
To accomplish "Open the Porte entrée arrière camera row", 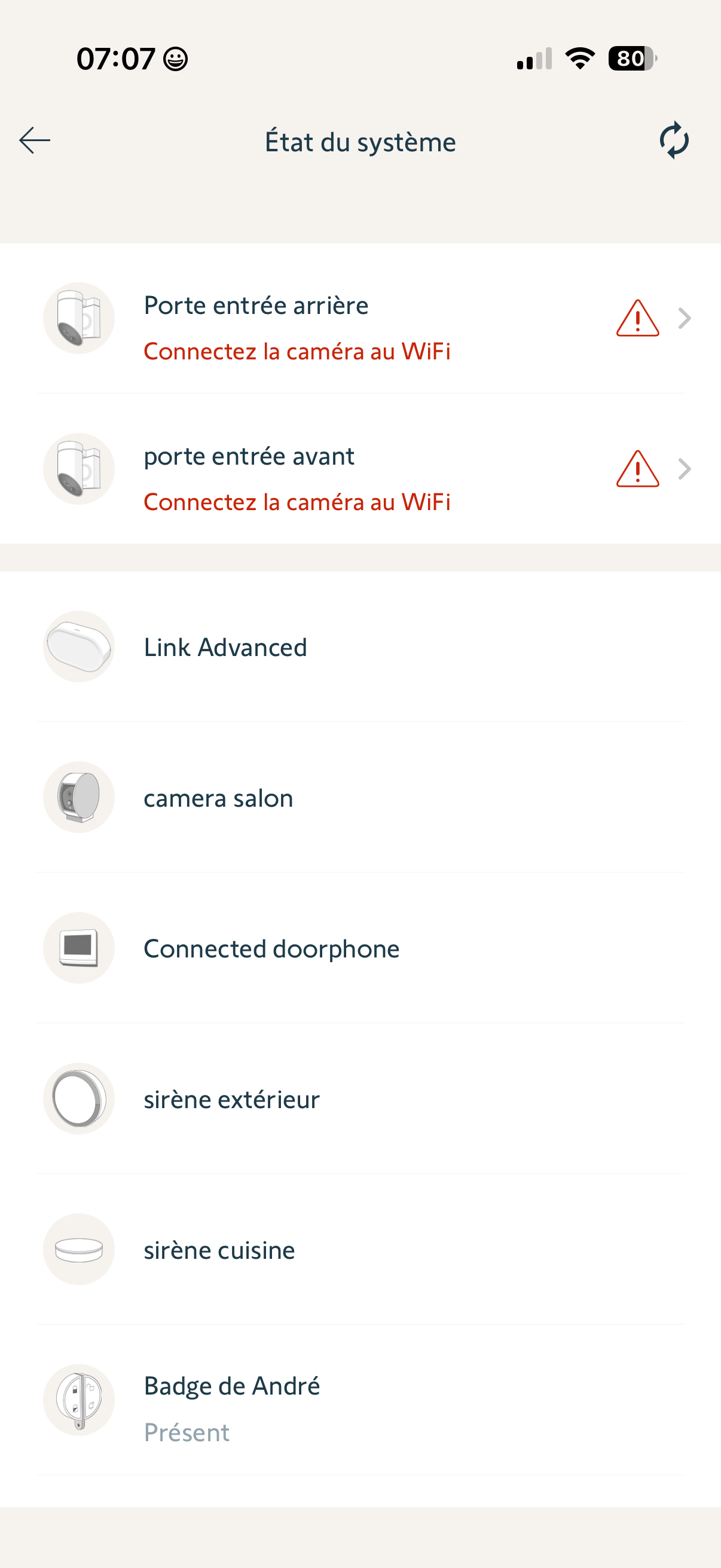I will (x=360, y=319).
